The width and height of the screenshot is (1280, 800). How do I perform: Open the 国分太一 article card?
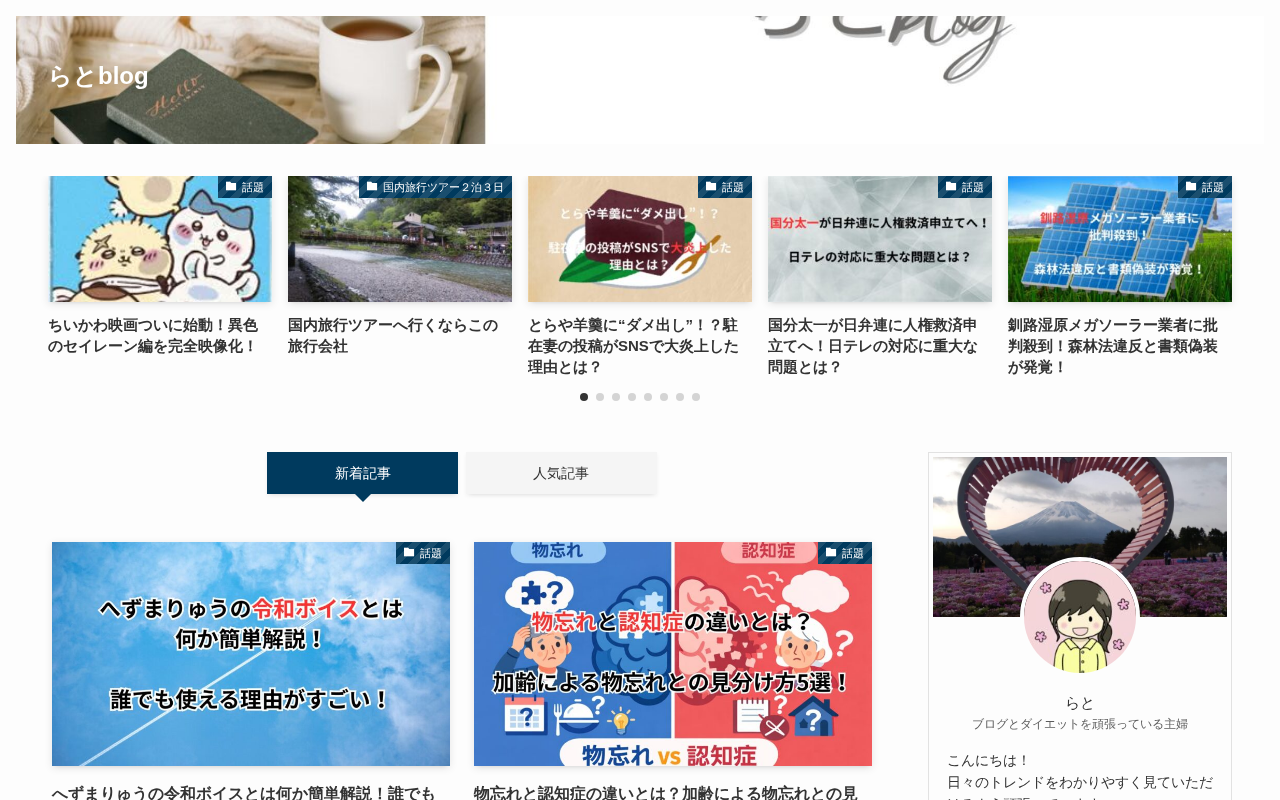click(880, 277)
